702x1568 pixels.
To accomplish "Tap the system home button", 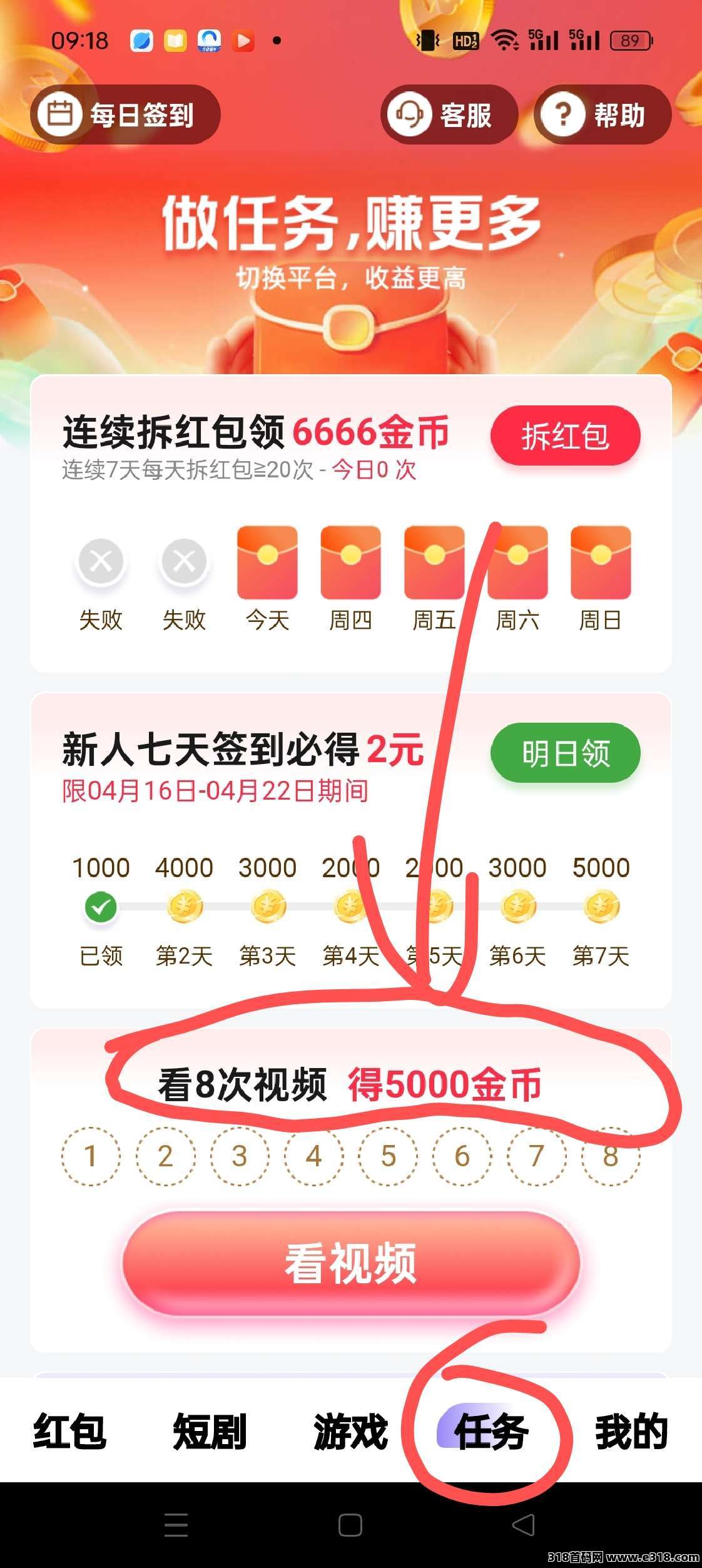I will [350, 1525].
